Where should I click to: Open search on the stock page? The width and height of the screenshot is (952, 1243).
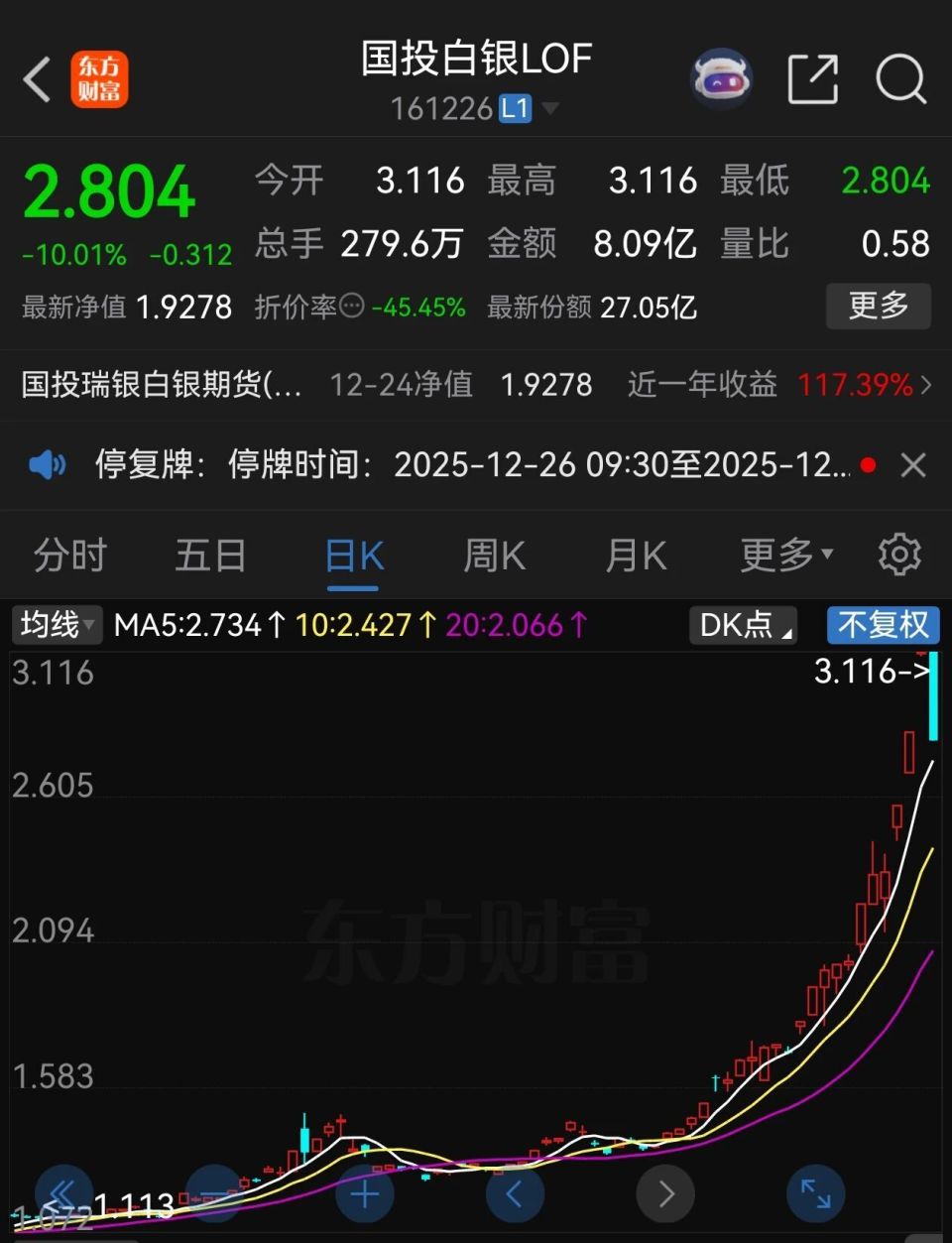coord(898,78)
